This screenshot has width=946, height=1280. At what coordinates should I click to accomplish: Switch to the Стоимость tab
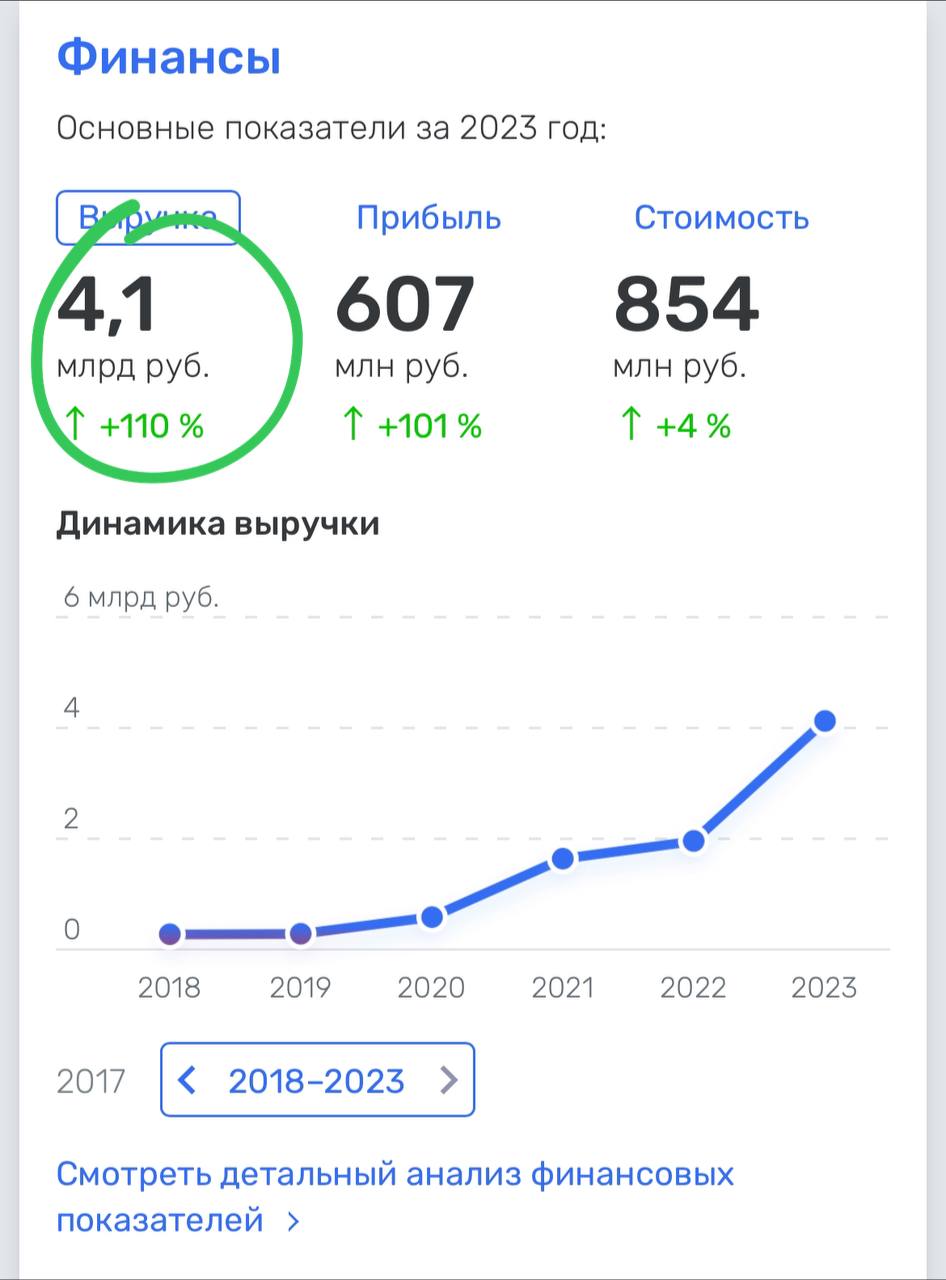point(721,217)
